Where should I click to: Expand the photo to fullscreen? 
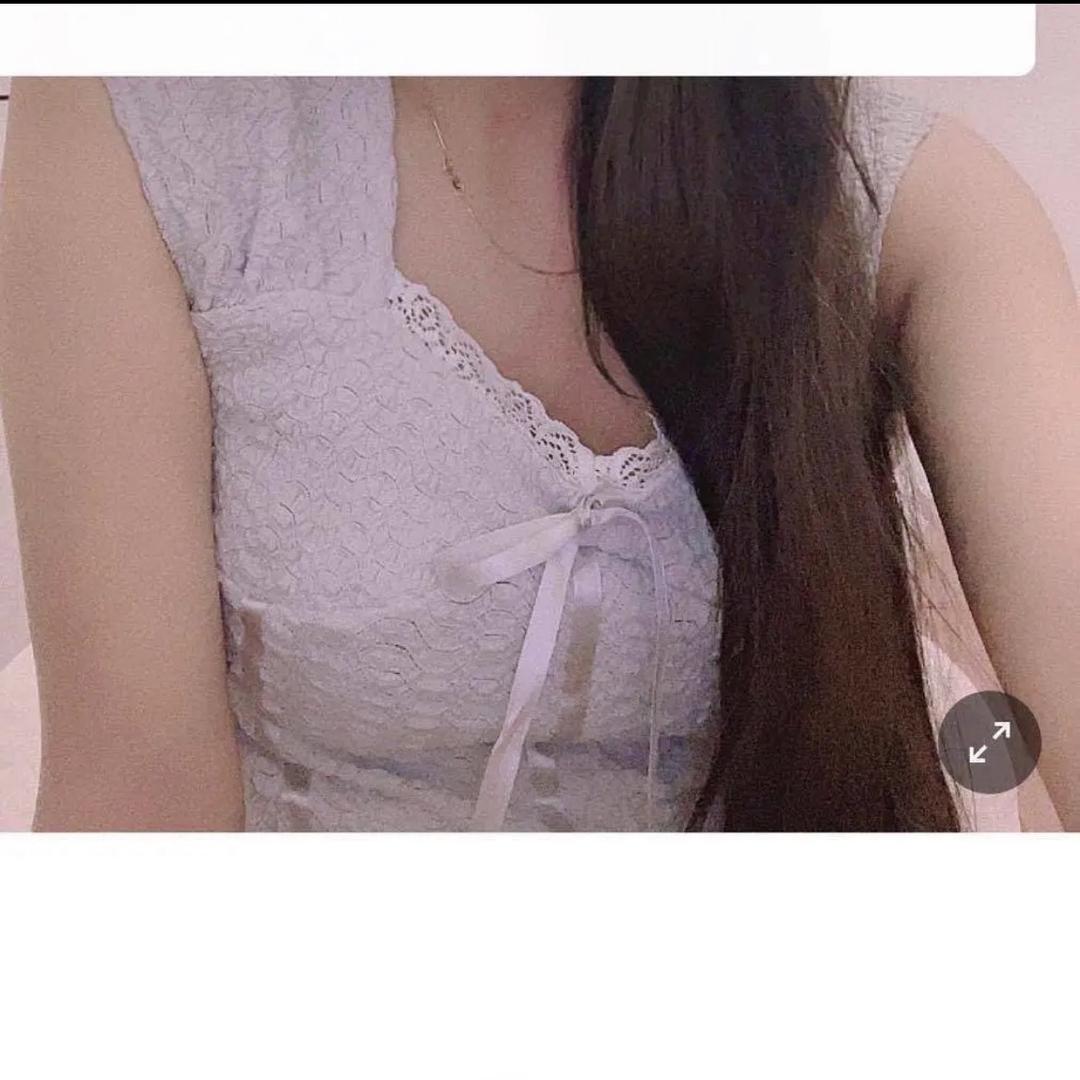point(989,742)
